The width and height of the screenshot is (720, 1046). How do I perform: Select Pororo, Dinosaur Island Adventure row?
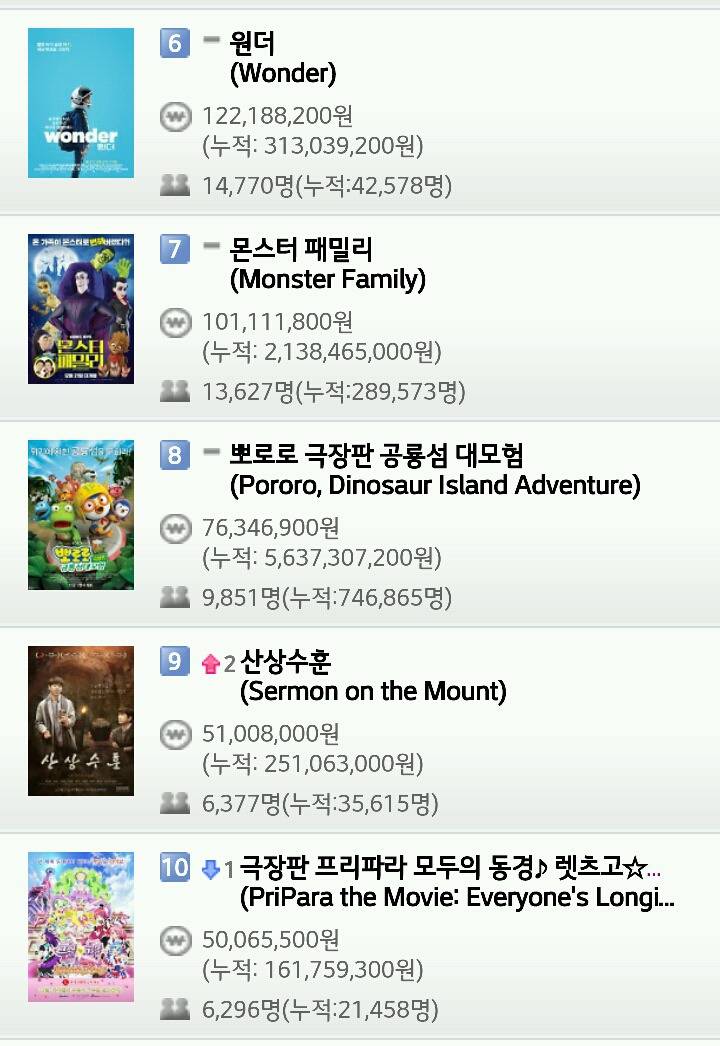coord(435,470)
